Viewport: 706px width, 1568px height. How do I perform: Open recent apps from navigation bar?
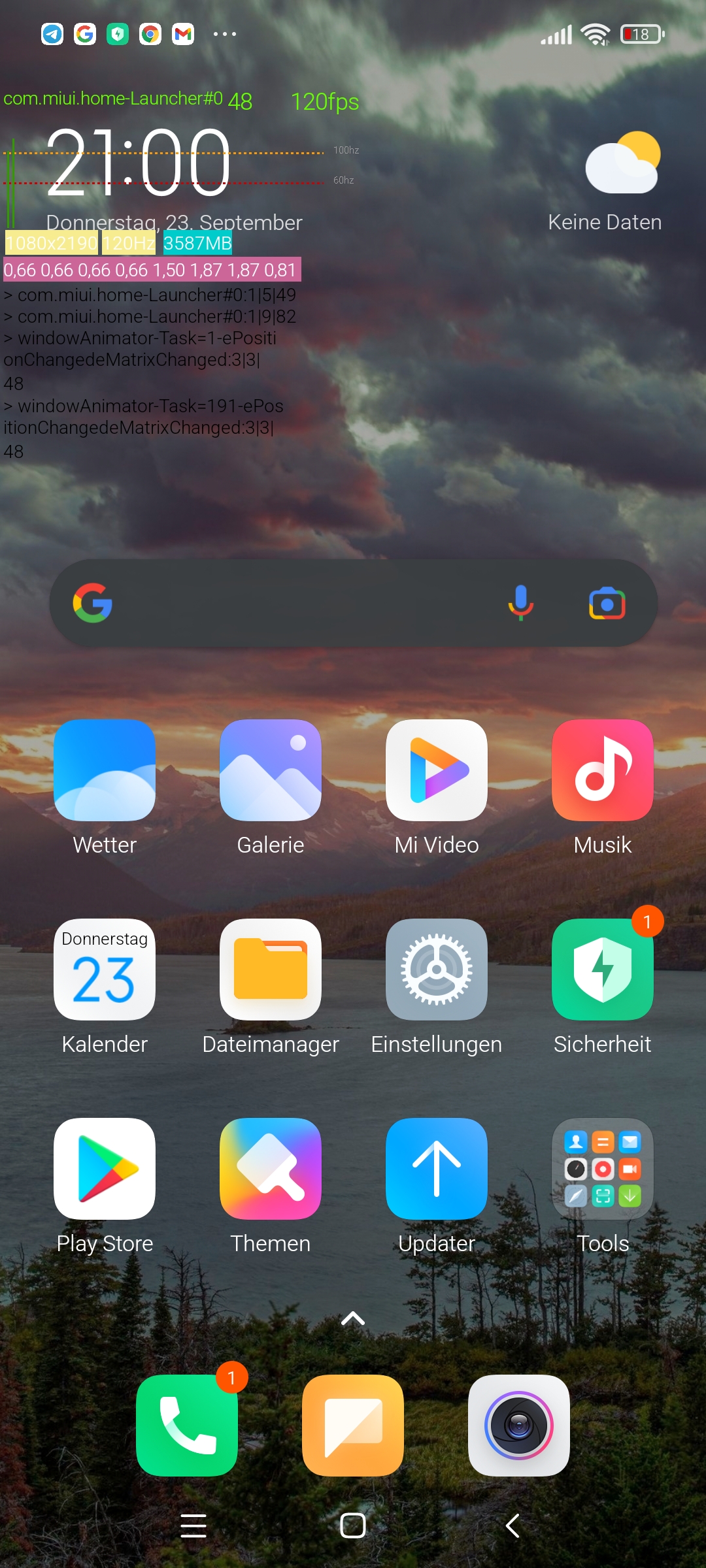193,1526
